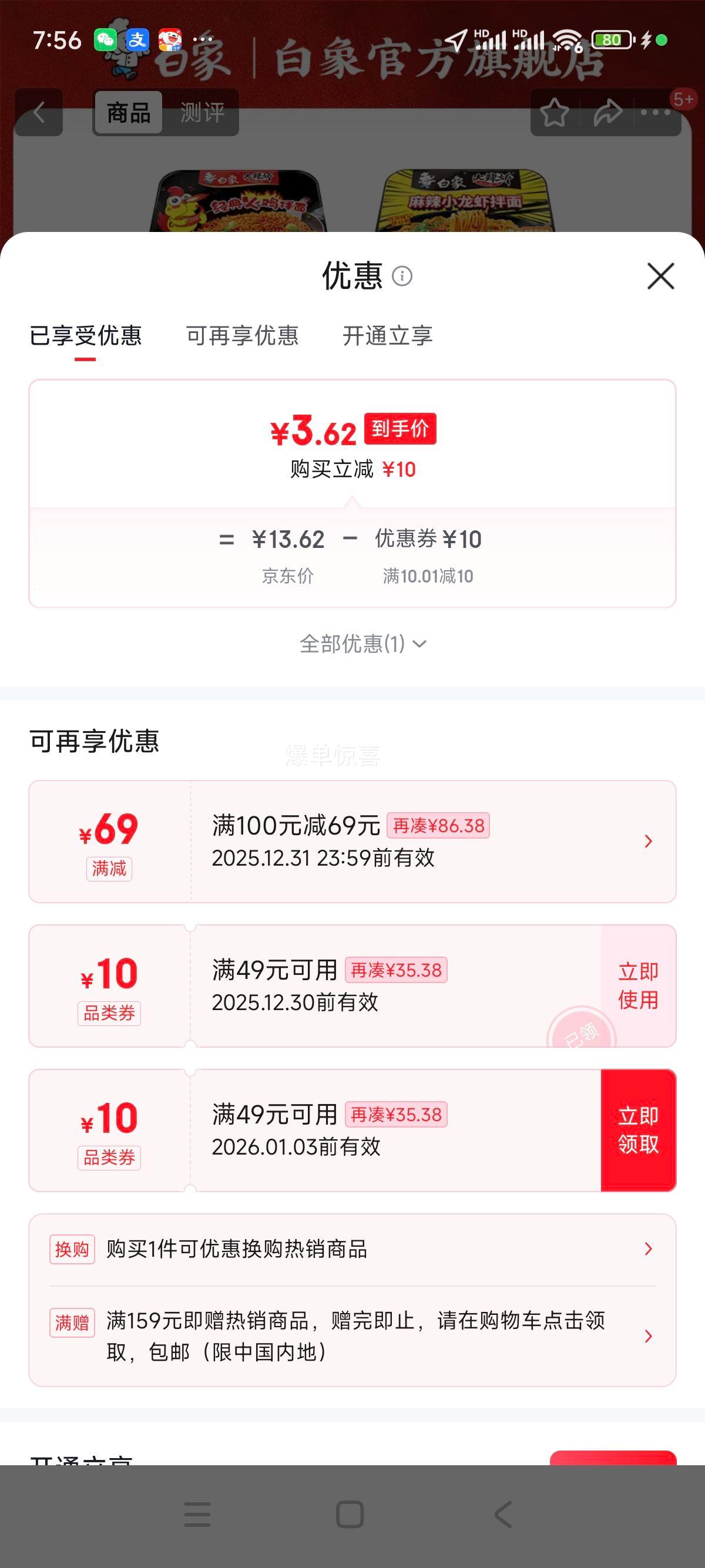705x1568 pixels.
Task: Tap 立即领取 on the 2026.01.03 coupon
Action: click(638, 1130)
